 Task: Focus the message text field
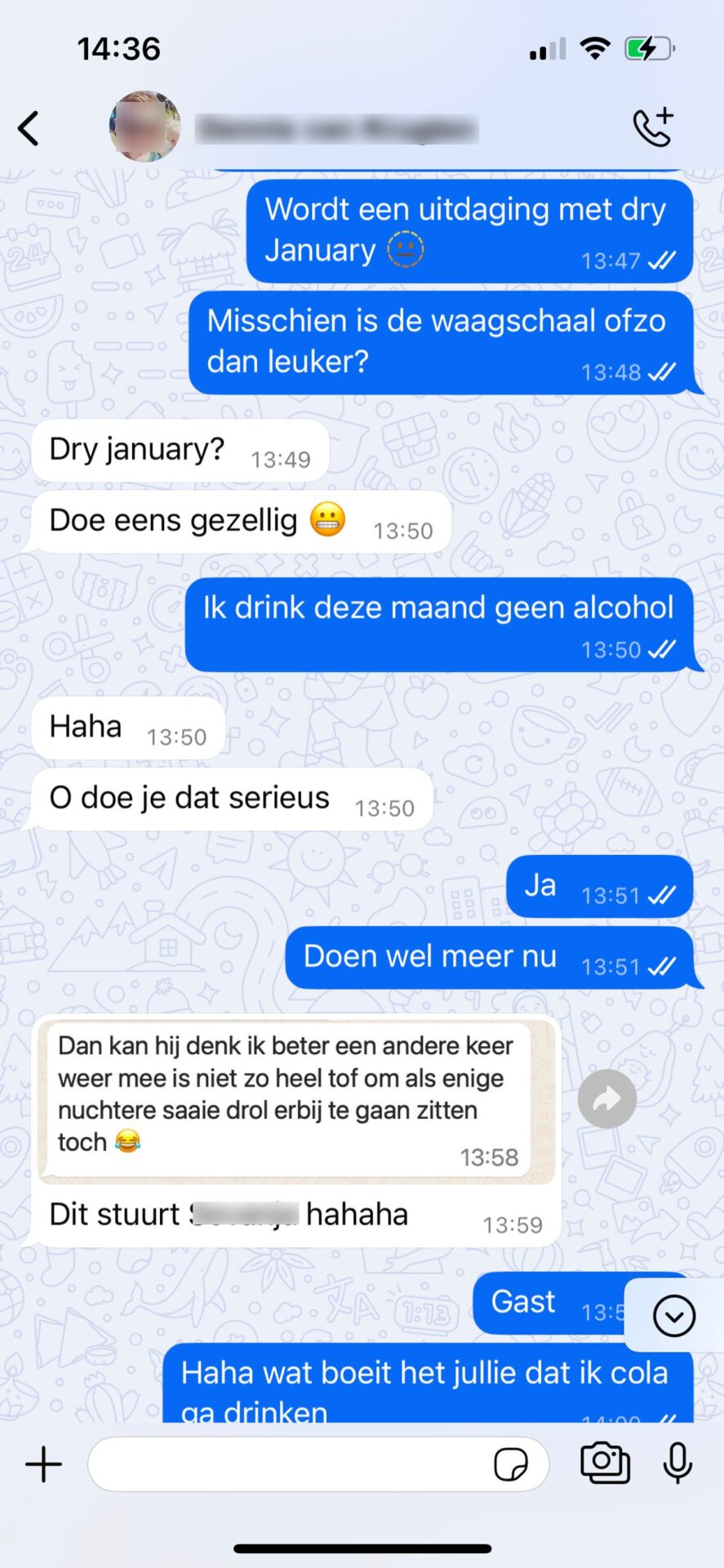pyautogui.click(x=286, y=1464)
